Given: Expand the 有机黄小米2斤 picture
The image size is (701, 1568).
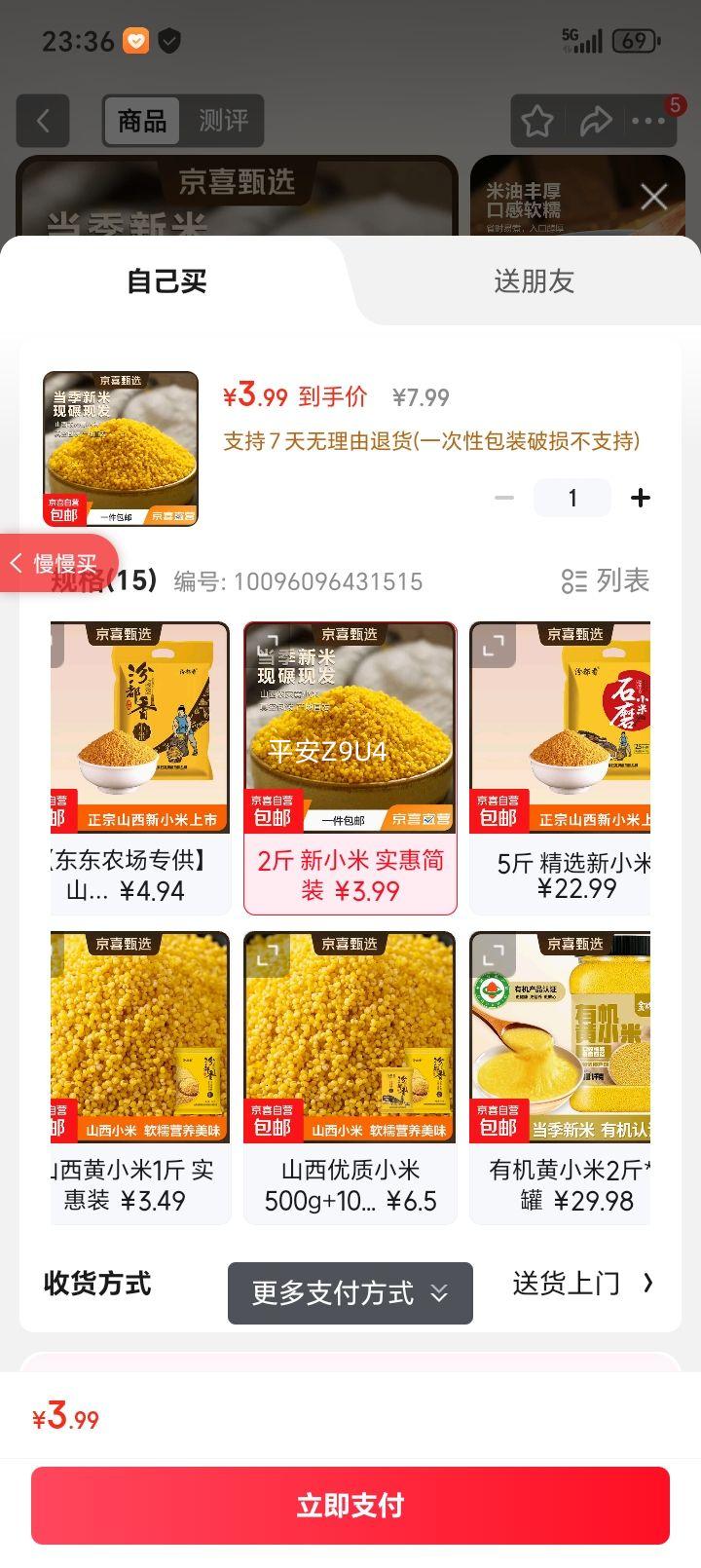Looking at the screenshot, I should [493, 954].
